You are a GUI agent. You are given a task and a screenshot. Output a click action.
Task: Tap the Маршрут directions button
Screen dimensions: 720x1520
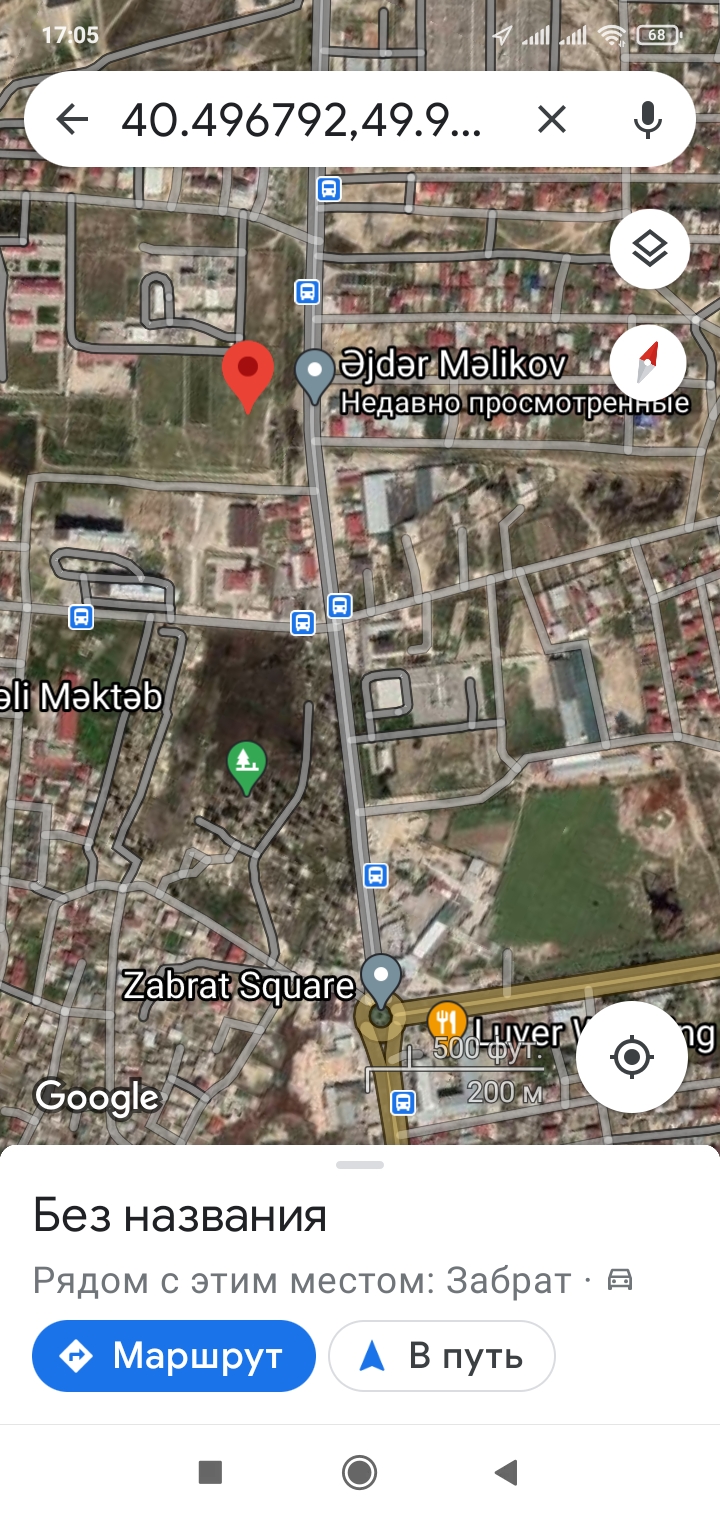[174, 1356]
